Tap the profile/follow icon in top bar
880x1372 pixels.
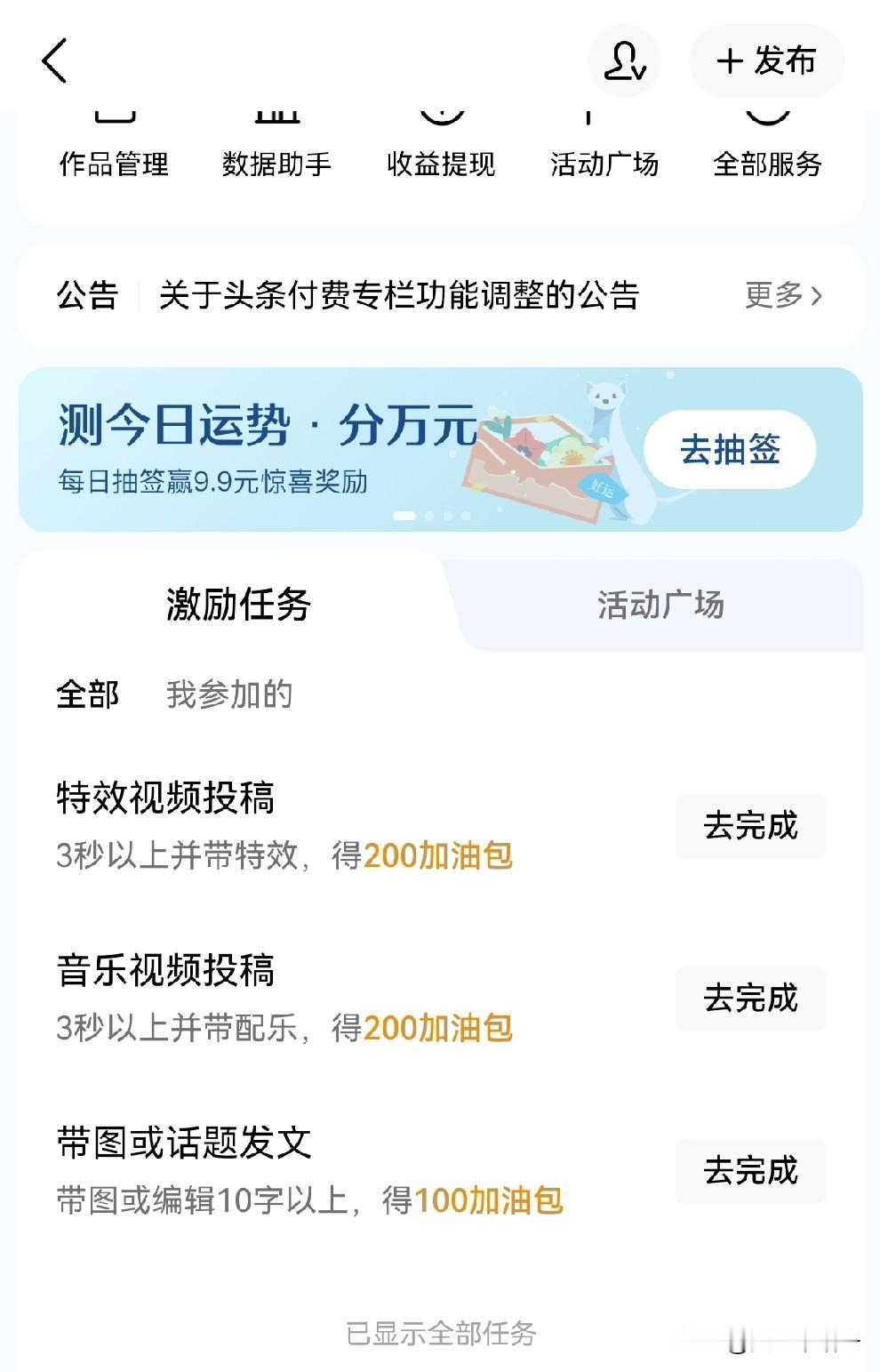tap(624, 61)
